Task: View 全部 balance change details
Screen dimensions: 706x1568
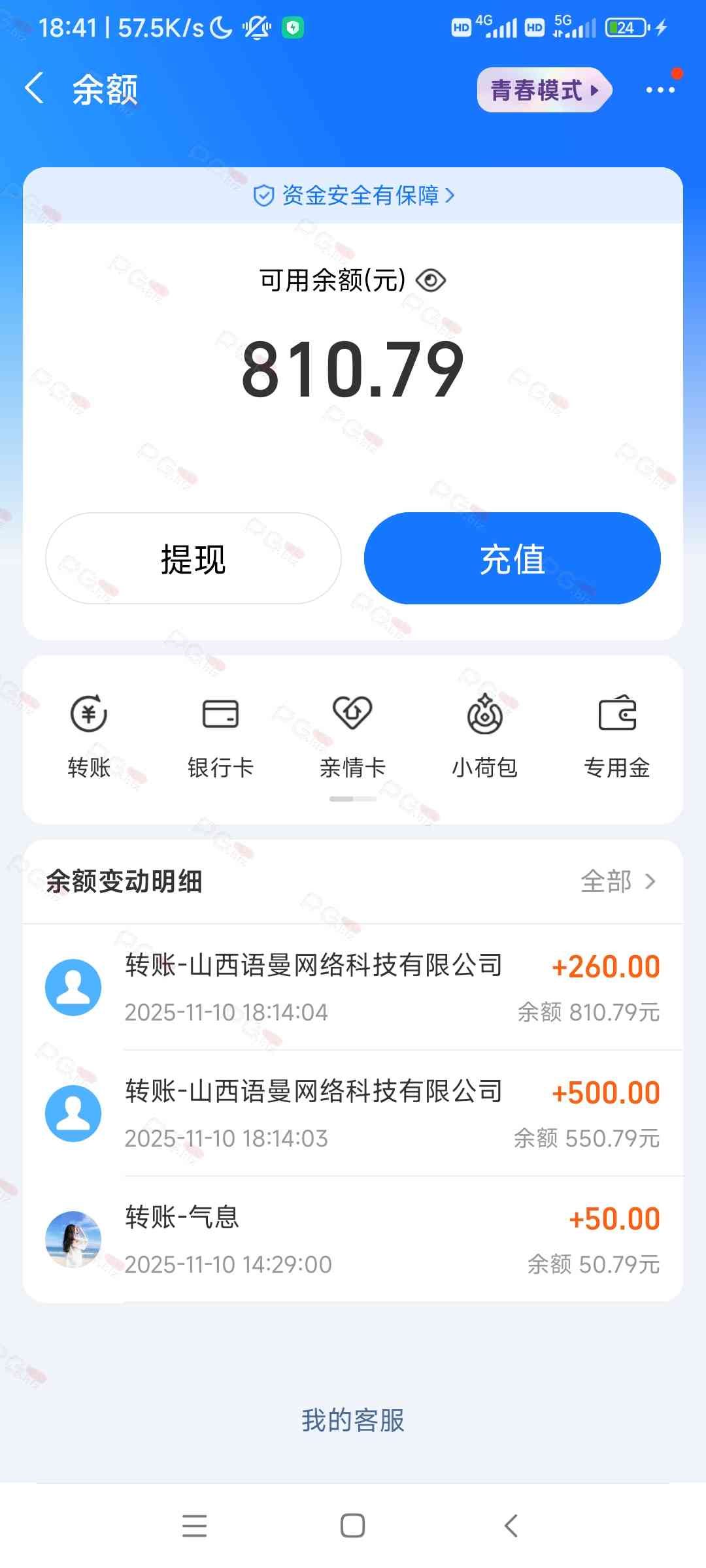Action: [618, 881]
